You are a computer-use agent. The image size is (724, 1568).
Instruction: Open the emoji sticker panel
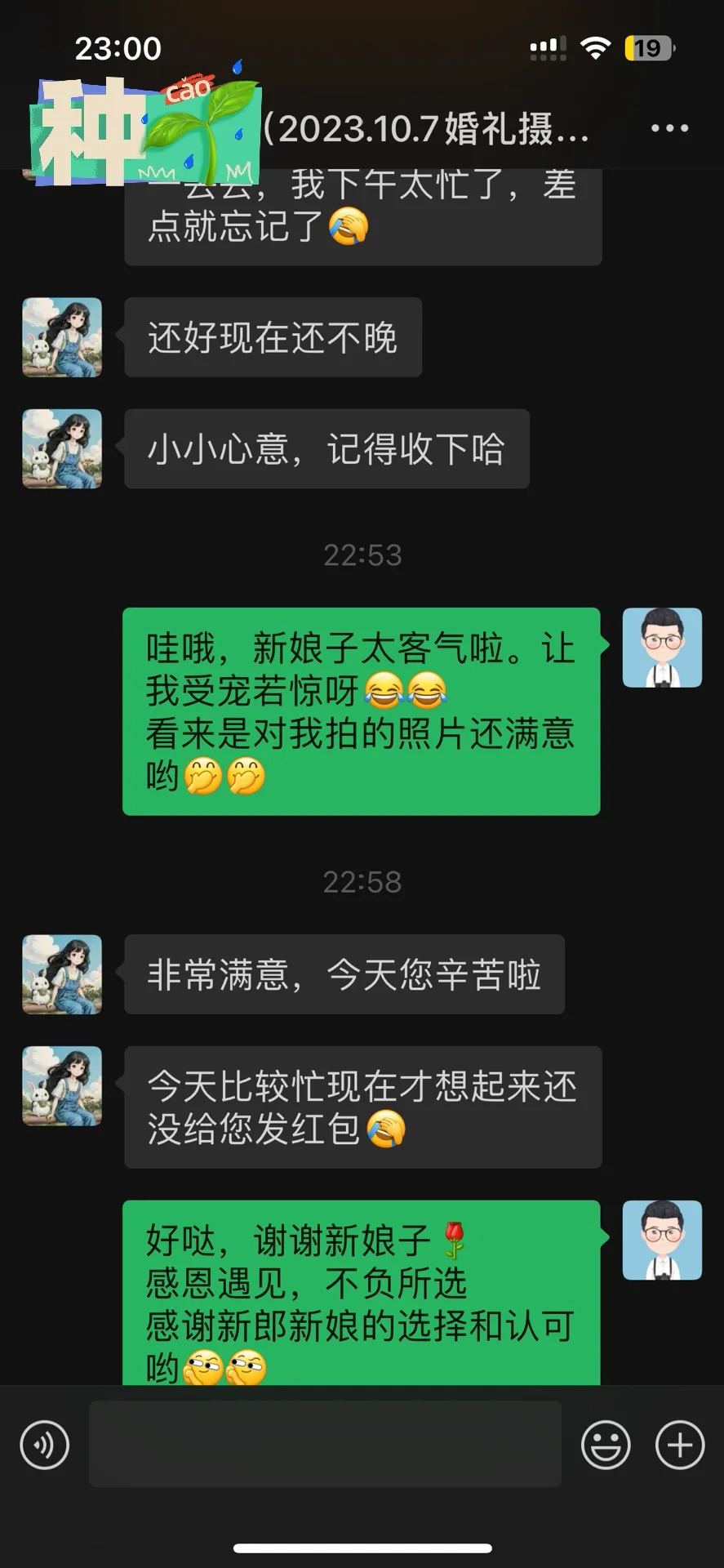606,1445
